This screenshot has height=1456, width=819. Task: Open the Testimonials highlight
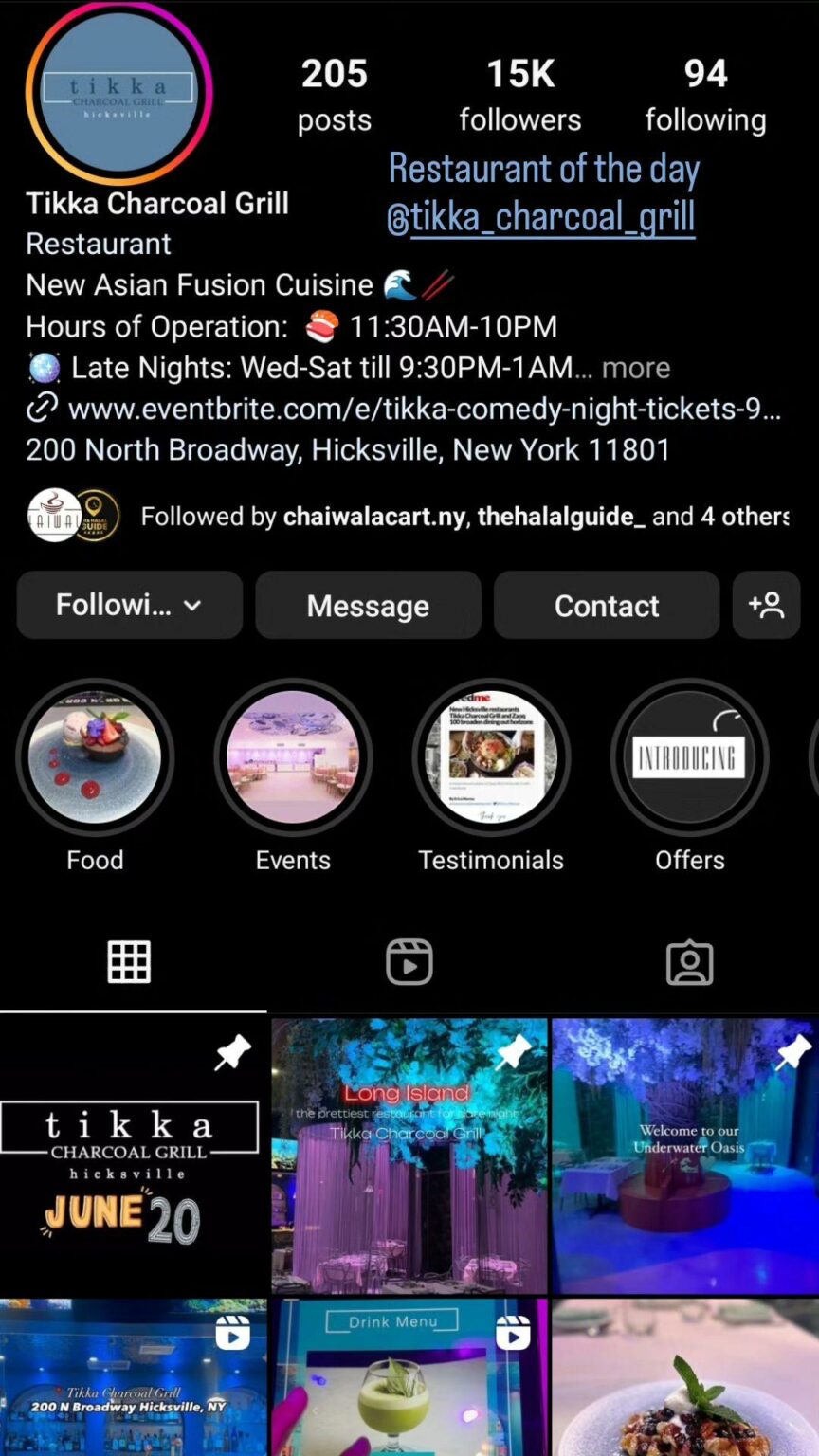click(x=491, y=757)
